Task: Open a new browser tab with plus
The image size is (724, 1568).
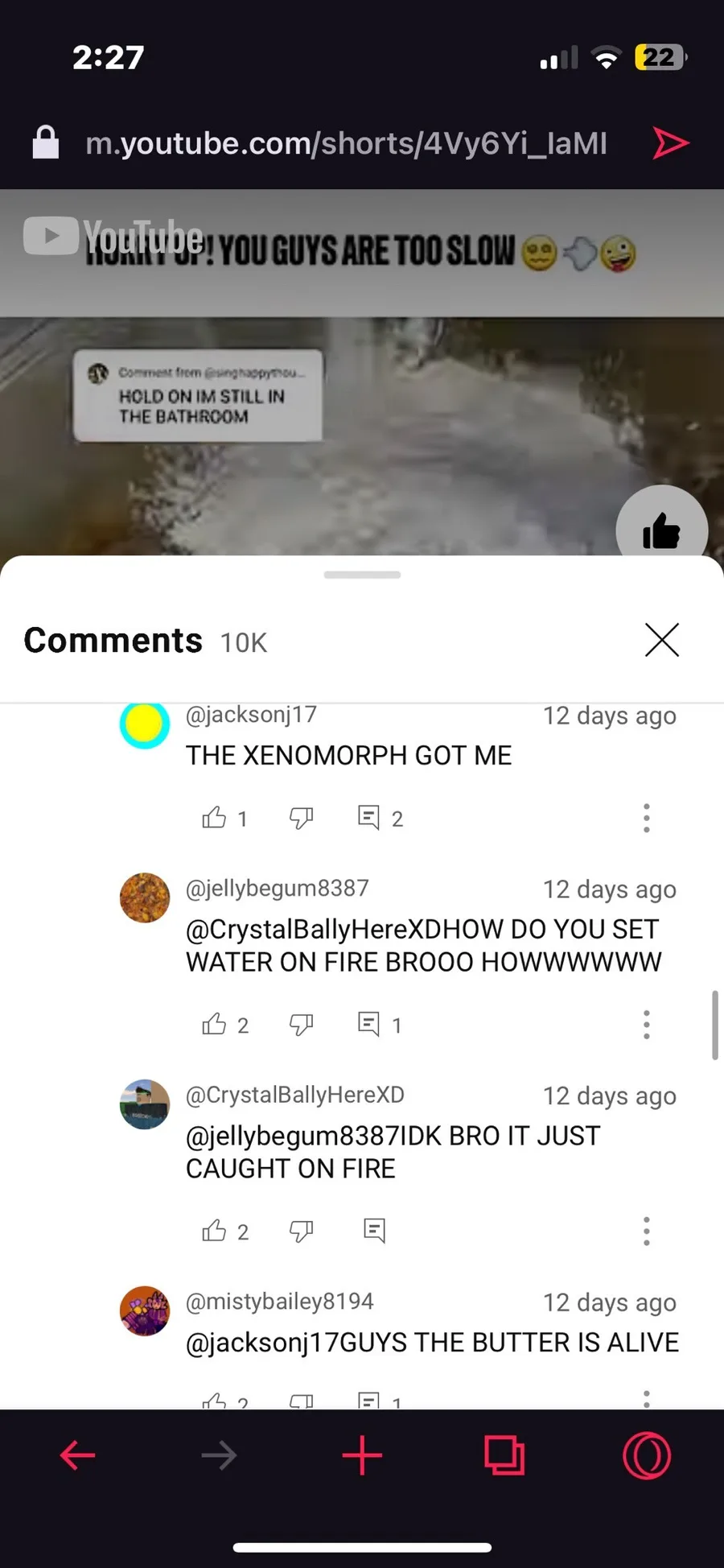Action: coord(362,1455)
